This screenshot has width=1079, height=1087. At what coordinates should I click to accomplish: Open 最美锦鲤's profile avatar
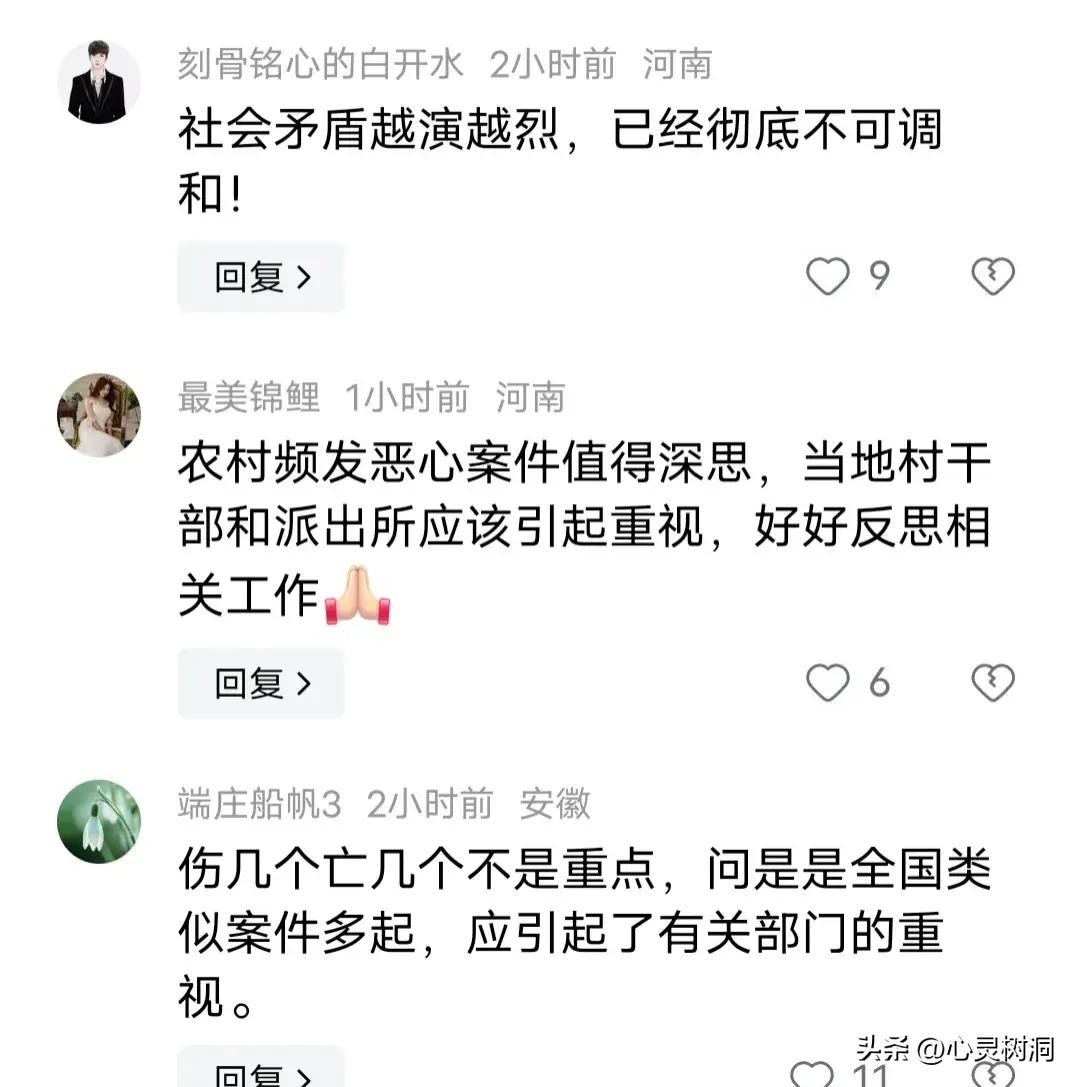99,415
